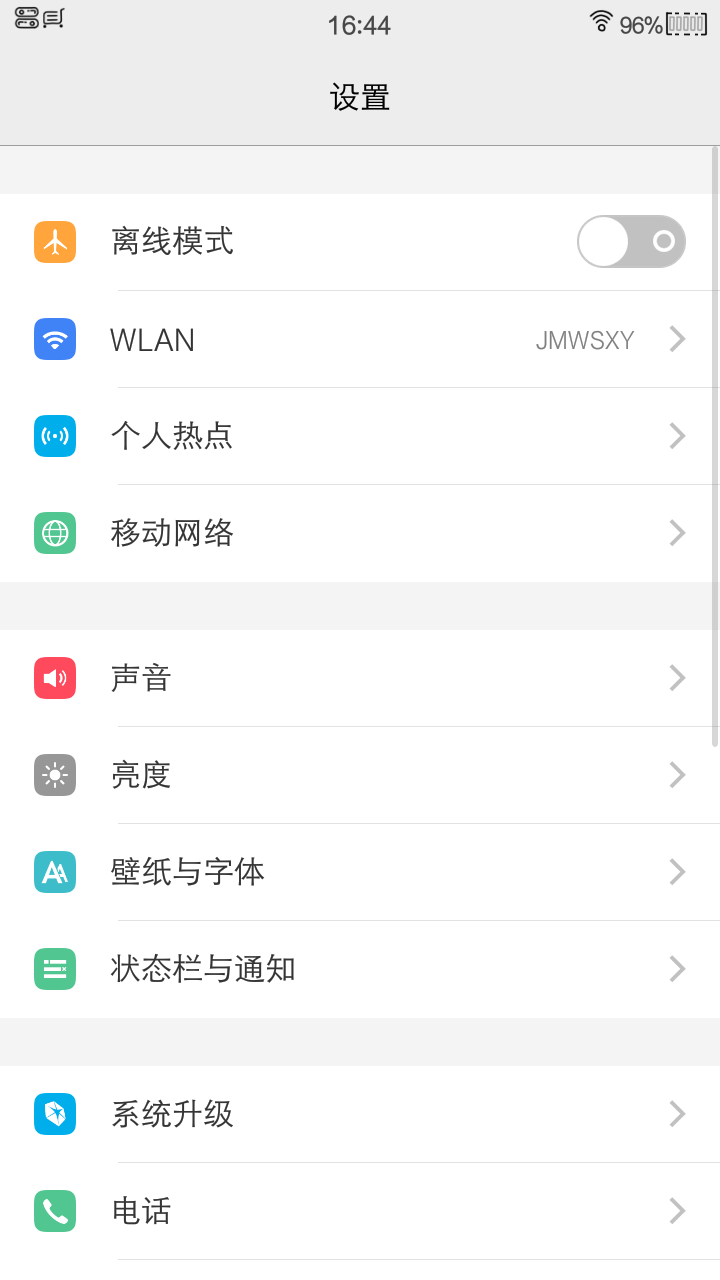The width and height of the screenshot is (720, 1280).
Task: Select the connected network JMWSXY
Action: point(586,339)
